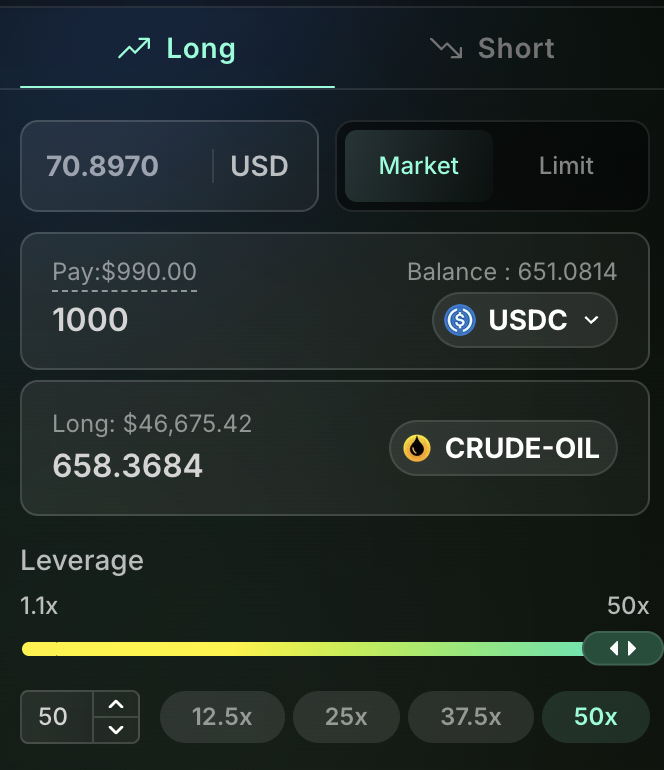Choose the 25x leverage preset
Screen dimensions: 664x770
pos(346,717)
